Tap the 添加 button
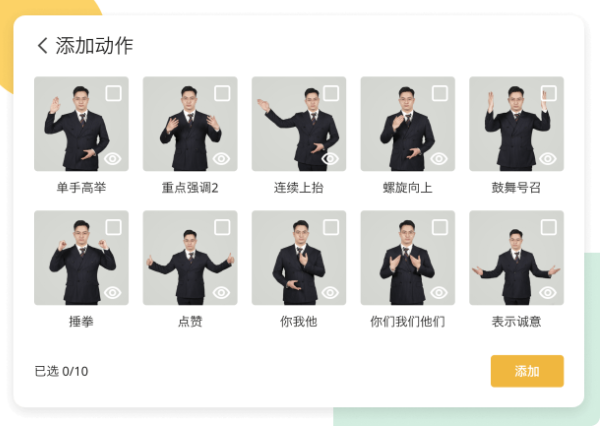The height and width of the screenshot is (434, 604). pyautogui.click(x=527, y=371)
